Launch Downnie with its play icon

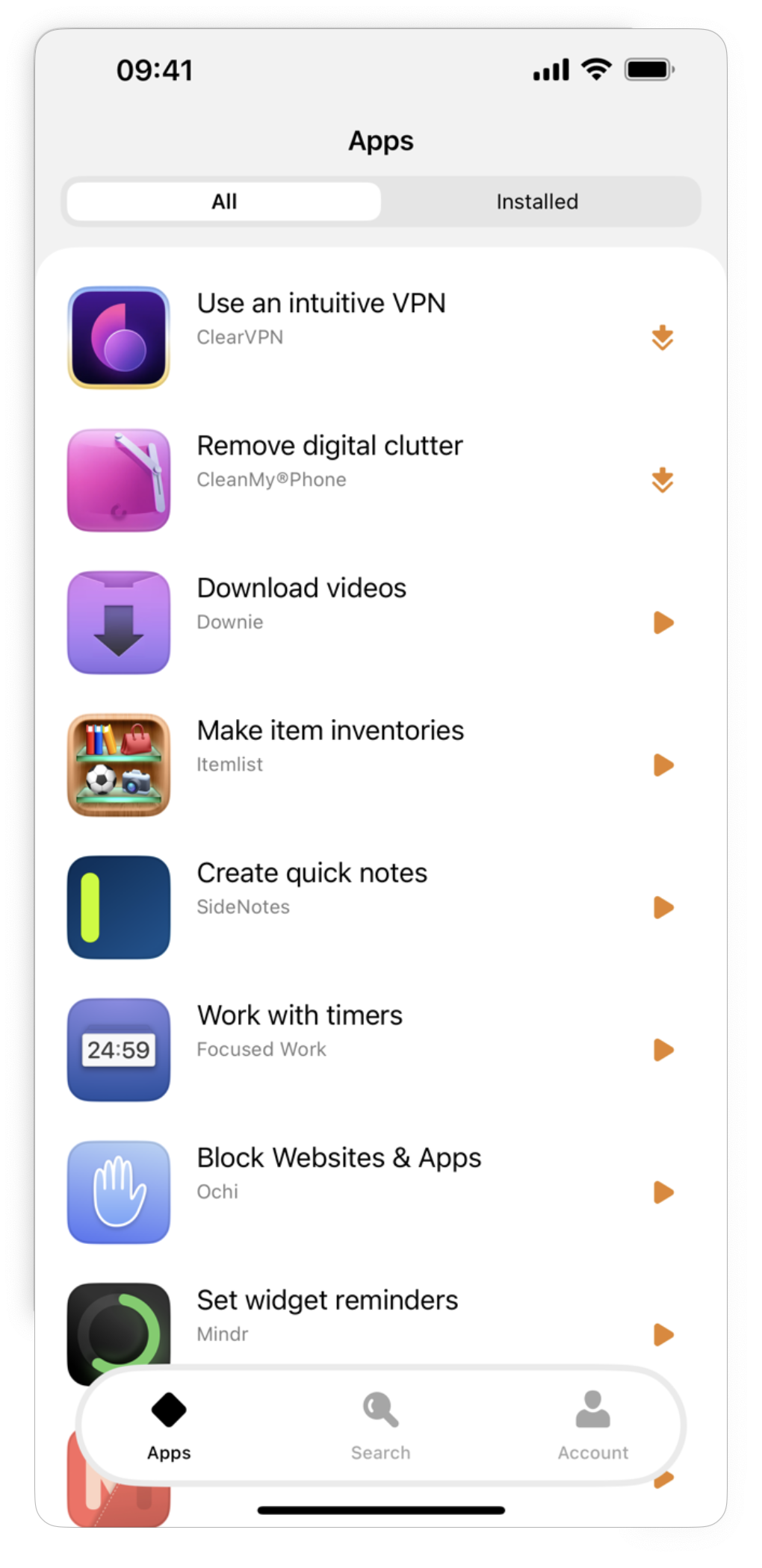point(663,623)
